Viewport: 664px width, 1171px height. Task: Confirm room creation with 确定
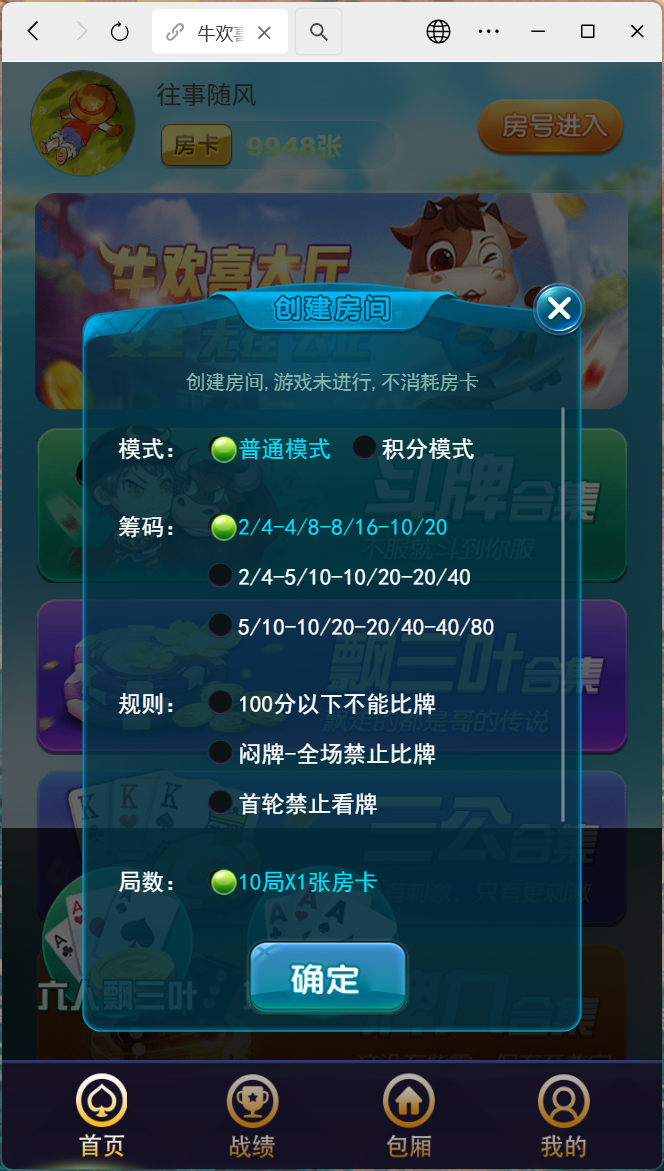pyautogui.click(x=328, y=978)
